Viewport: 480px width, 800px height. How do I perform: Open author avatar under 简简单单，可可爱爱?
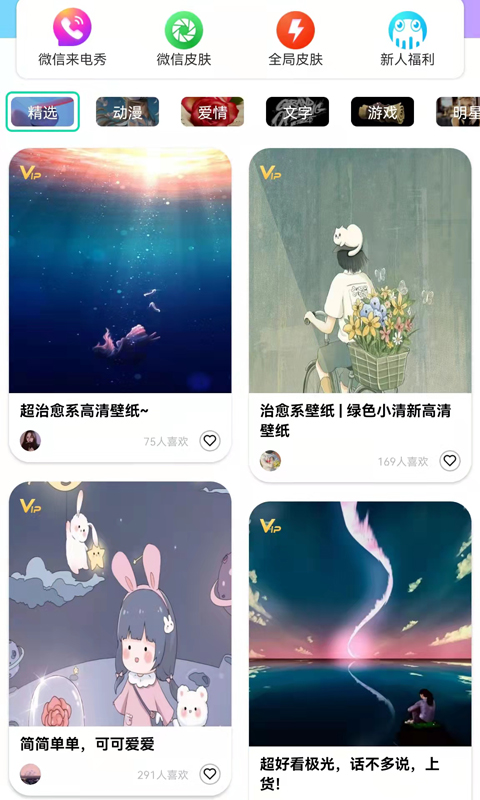click(31, 774)
